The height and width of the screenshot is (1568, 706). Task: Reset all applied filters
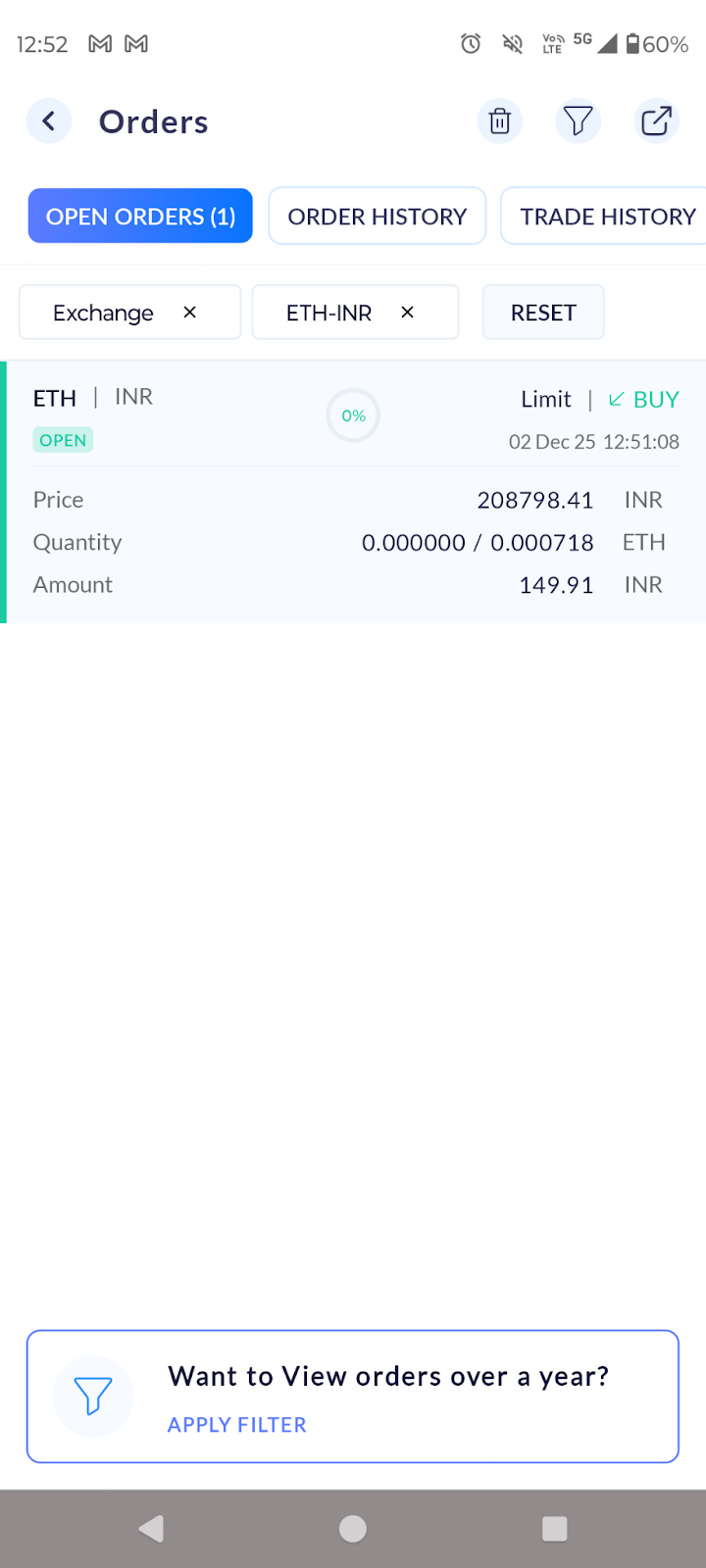[543, 313]
